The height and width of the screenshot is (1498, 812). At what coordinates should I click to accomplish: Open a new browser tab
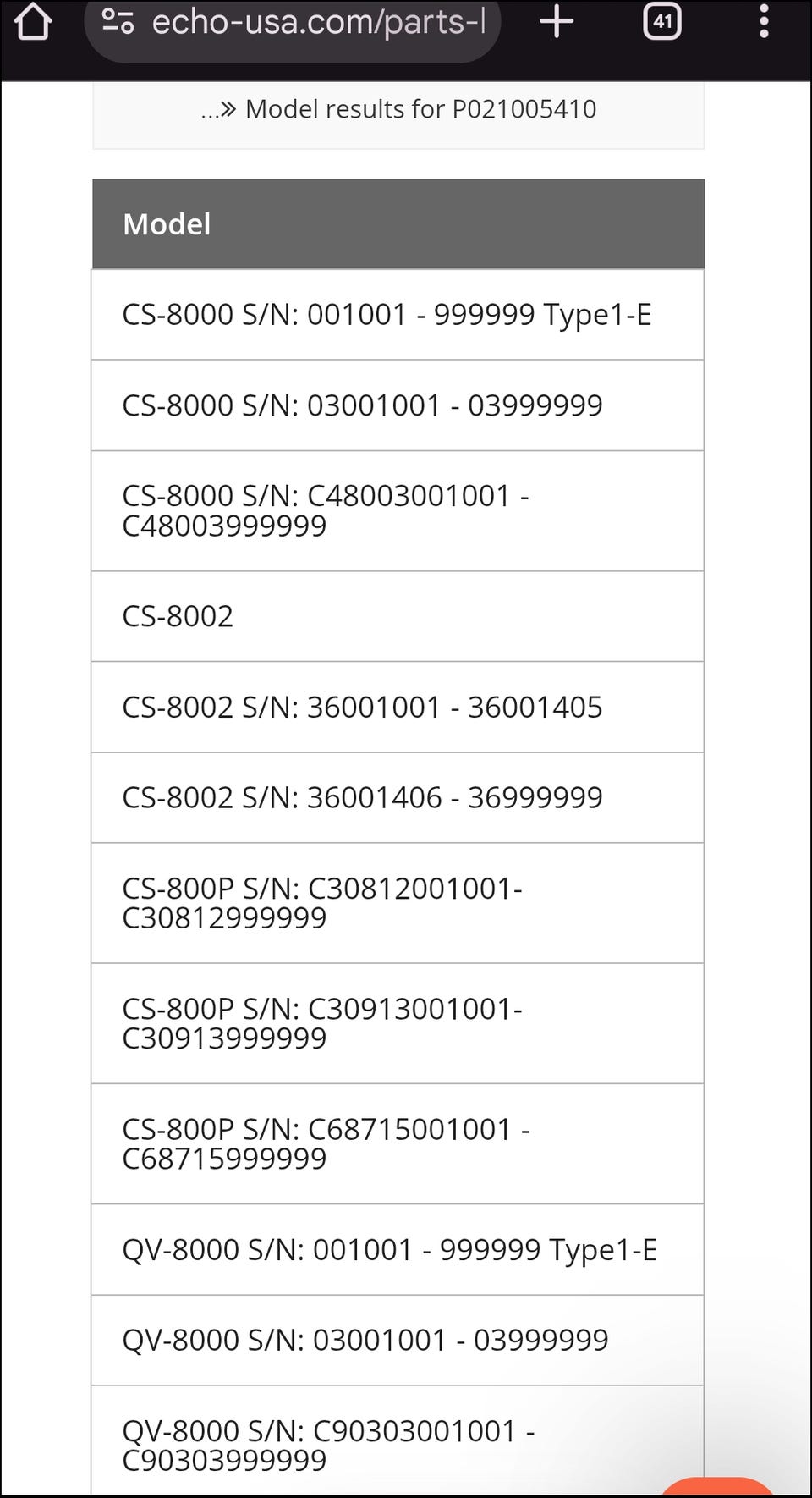point(557,22)
